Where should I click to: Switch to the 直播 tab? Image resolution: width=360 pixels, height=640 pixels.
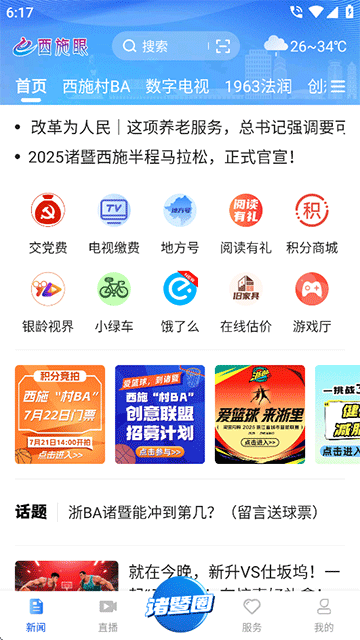point(108,615)
